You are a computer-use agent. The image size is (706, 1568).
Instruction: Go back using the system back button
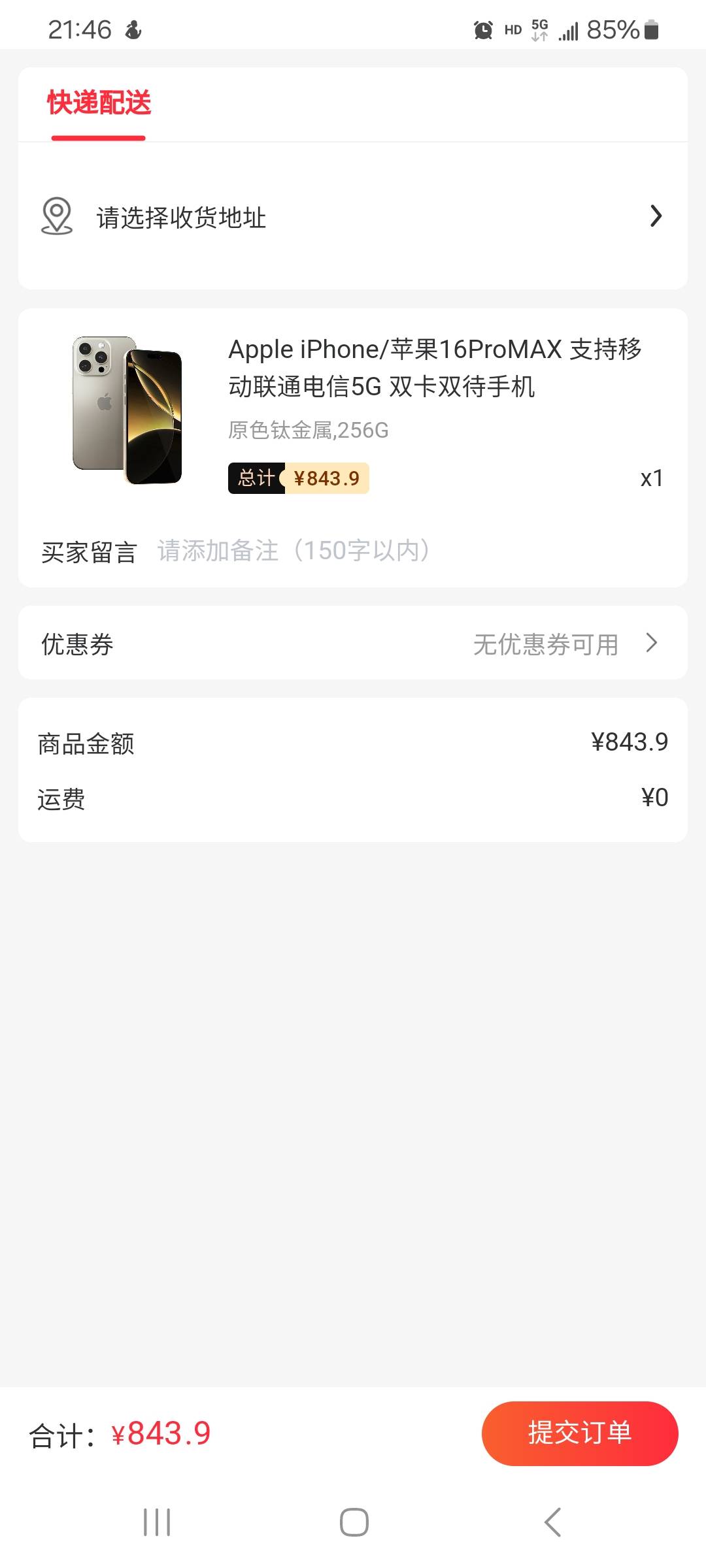pyautogui.click(x=553, y=1522)
